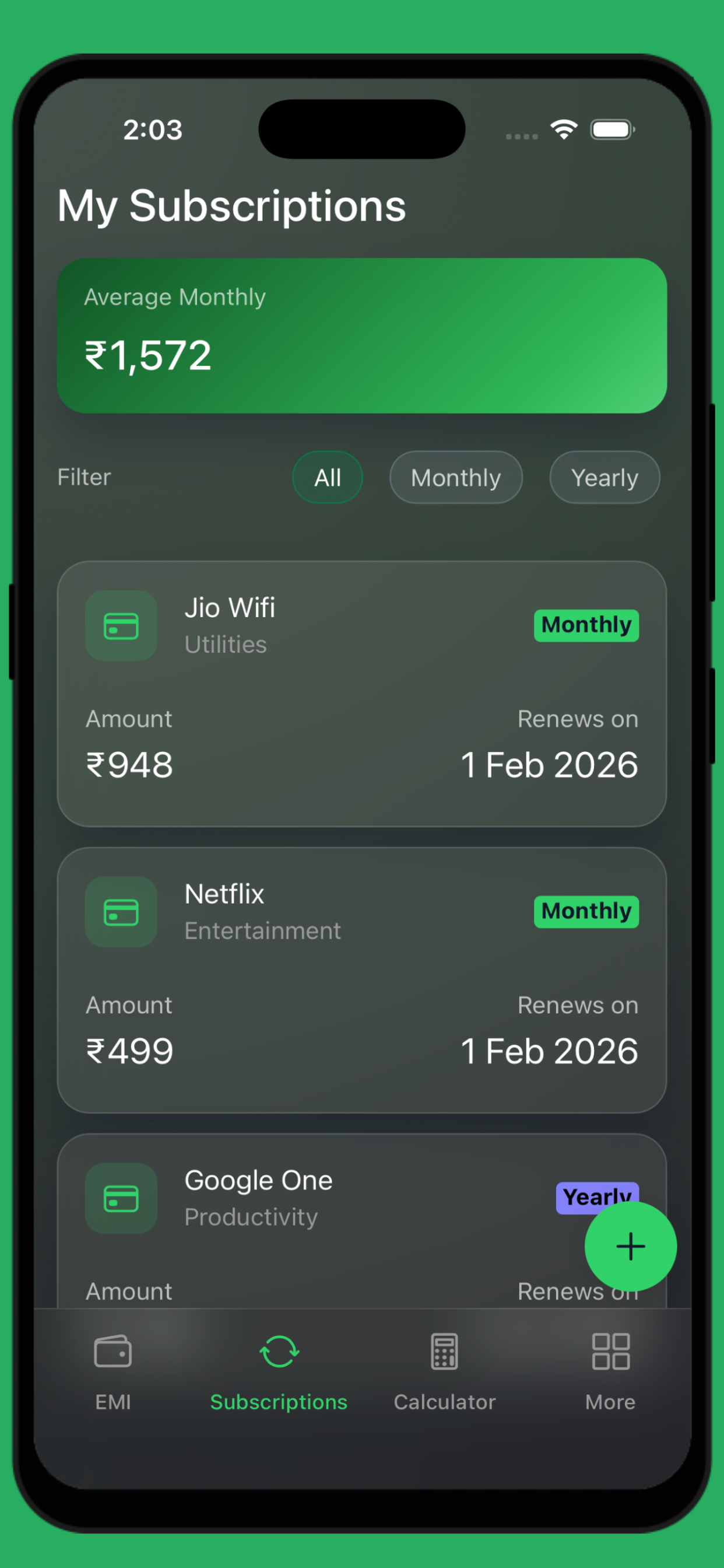This screenshot has width=724, height=1568.
Task: Tap the Subscriptions sync icon in bottom nav
Action: click(278, 1353)
